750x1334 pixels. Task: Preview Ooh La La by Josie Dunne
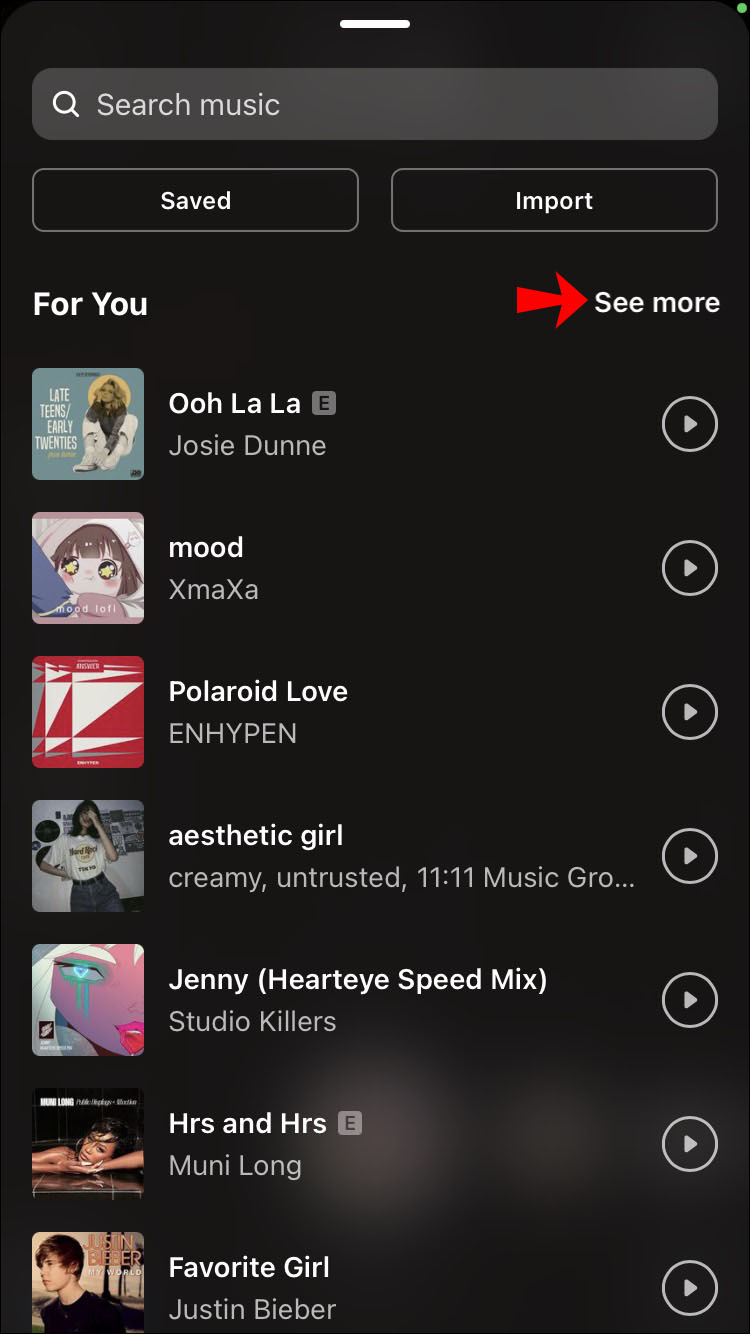point(690,424)
